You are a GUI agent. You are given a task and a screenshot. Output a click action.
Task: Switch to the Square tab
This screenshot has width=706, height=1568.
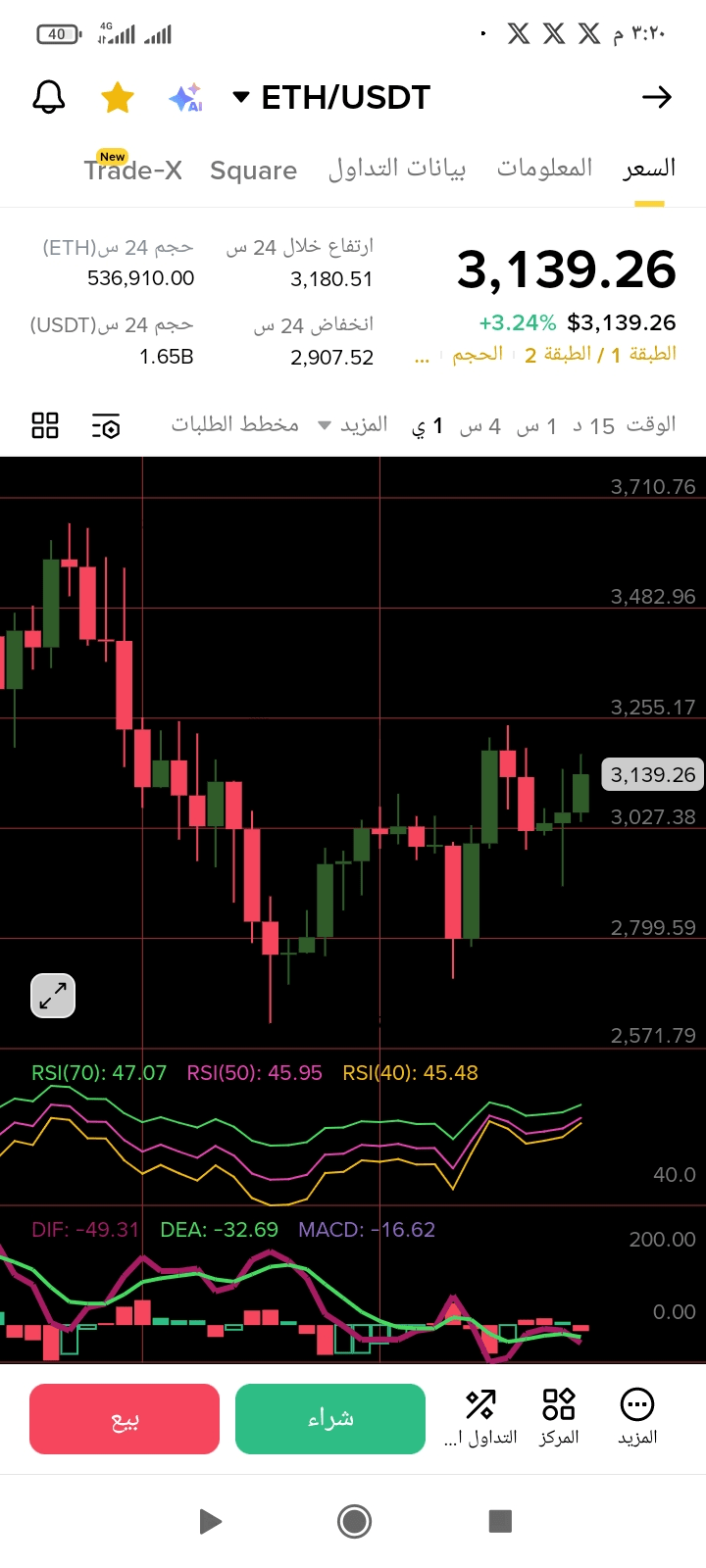coord(253,170)
